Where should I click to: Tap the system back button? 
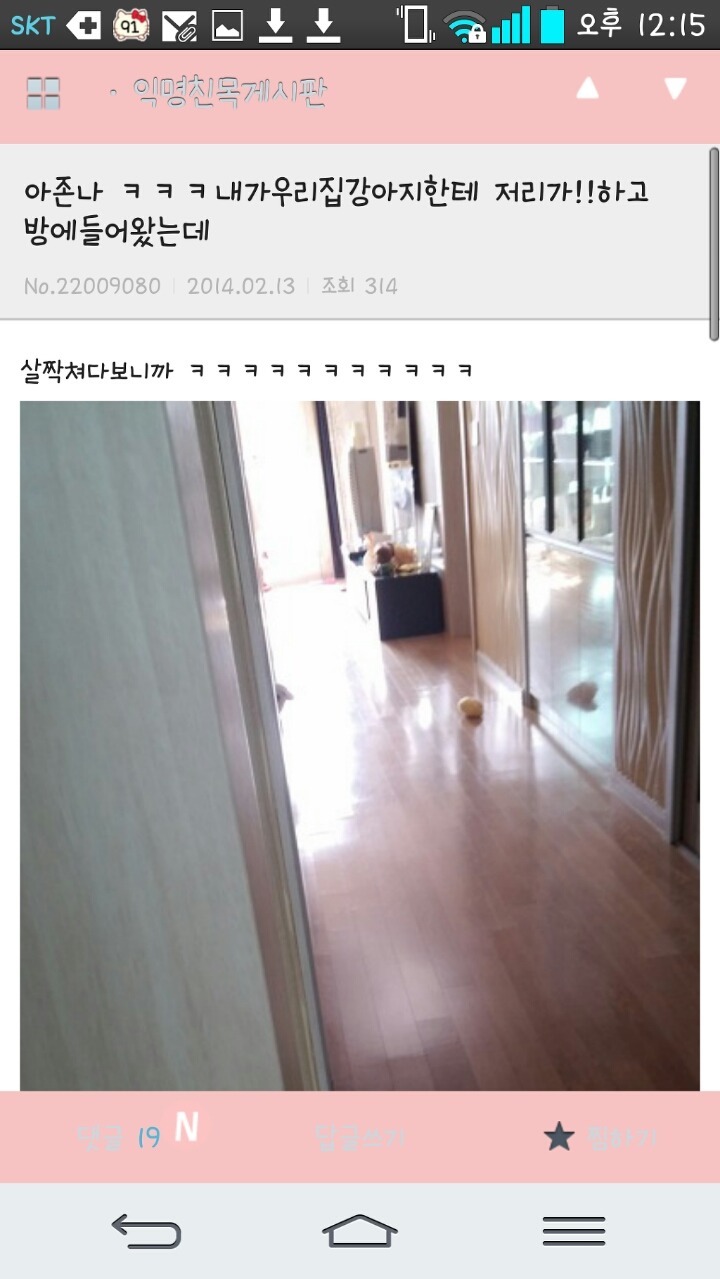tap(146, 1230)
